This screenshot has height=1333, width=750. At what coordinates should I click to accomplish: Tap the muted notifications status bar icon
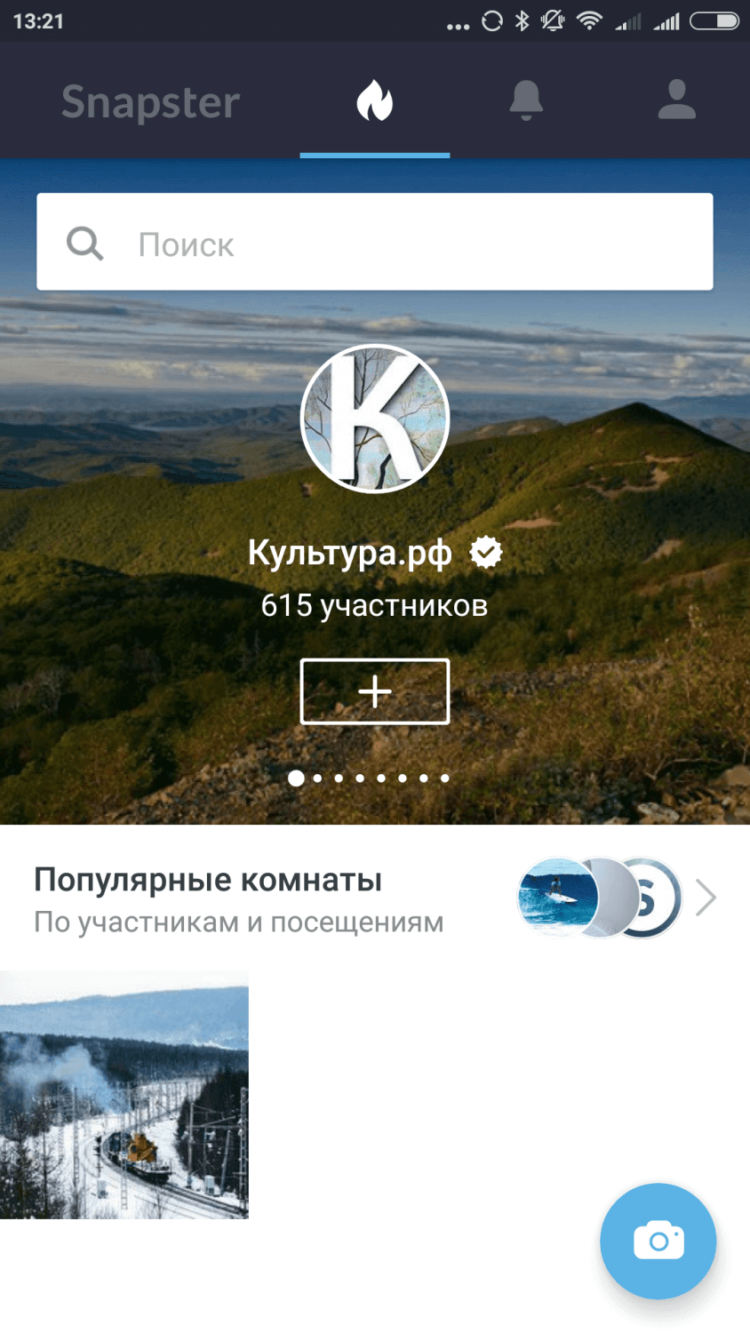(551, 19)
